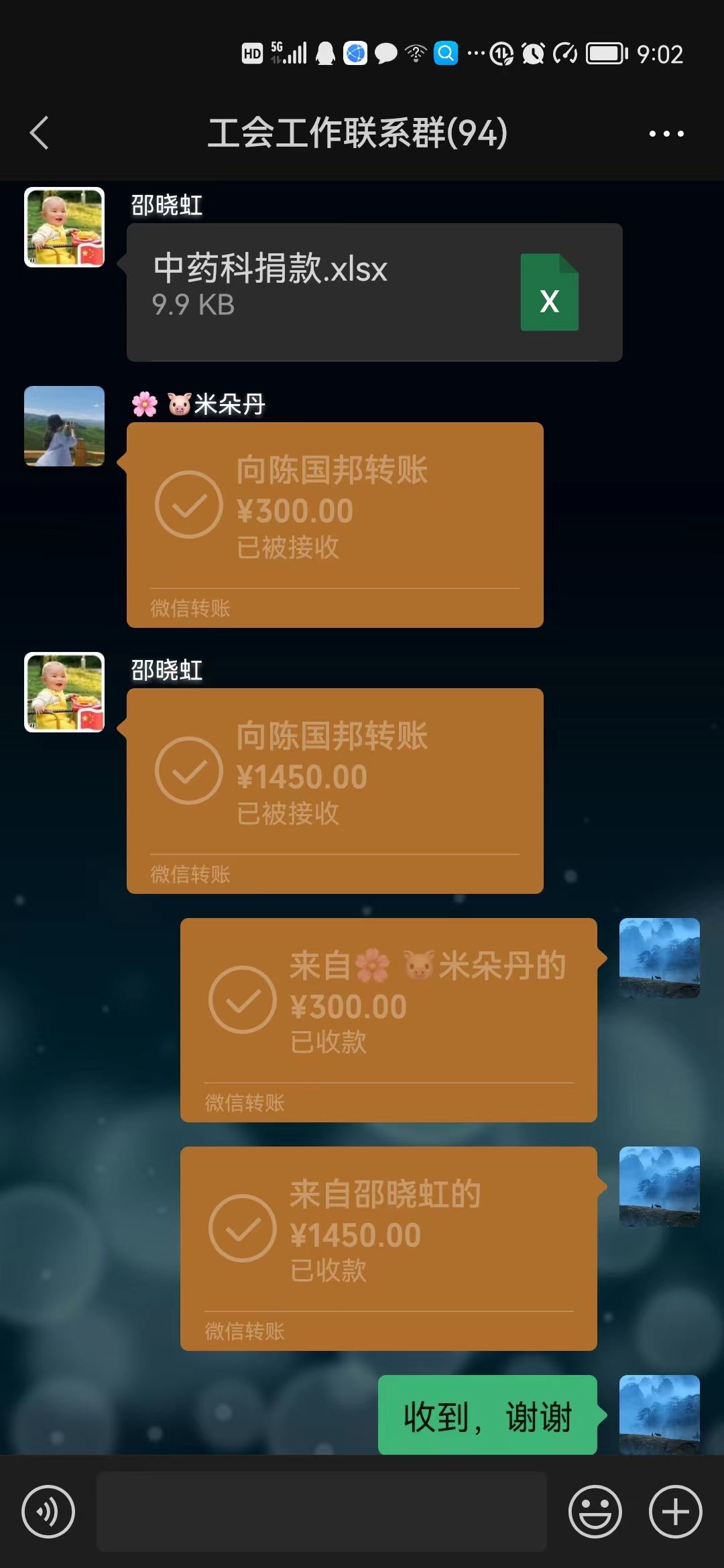Open 米朵丹's ¥300.00 transfer to 陈国邦
The image size is (724, 1568).
coord(335,525)
